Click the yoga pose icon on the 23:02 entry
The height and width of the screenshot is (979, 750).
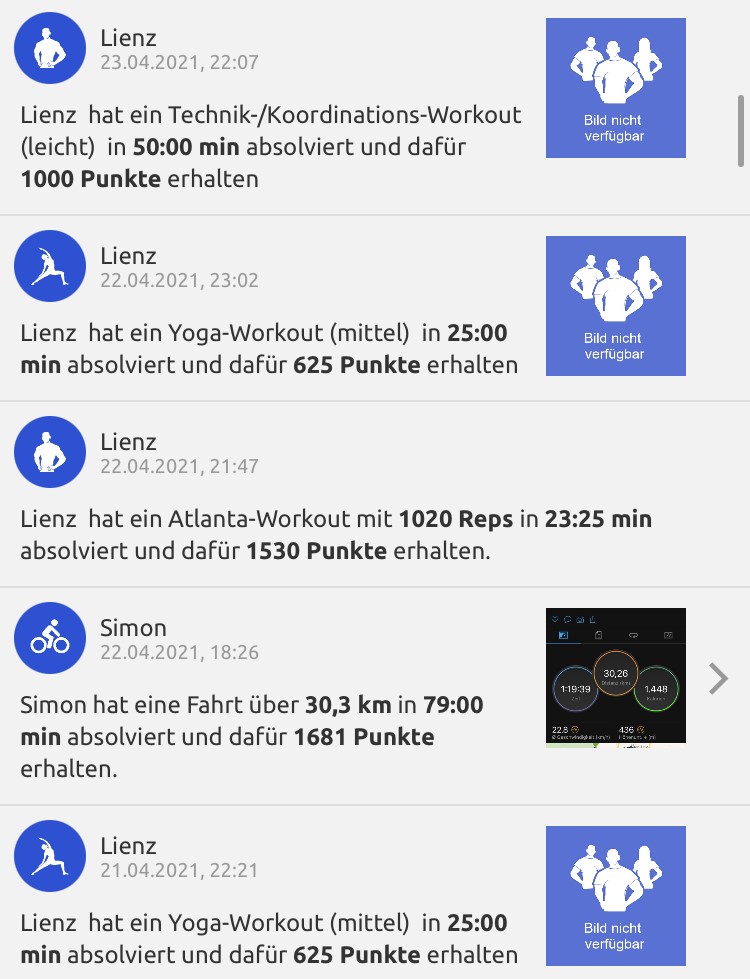50,266
